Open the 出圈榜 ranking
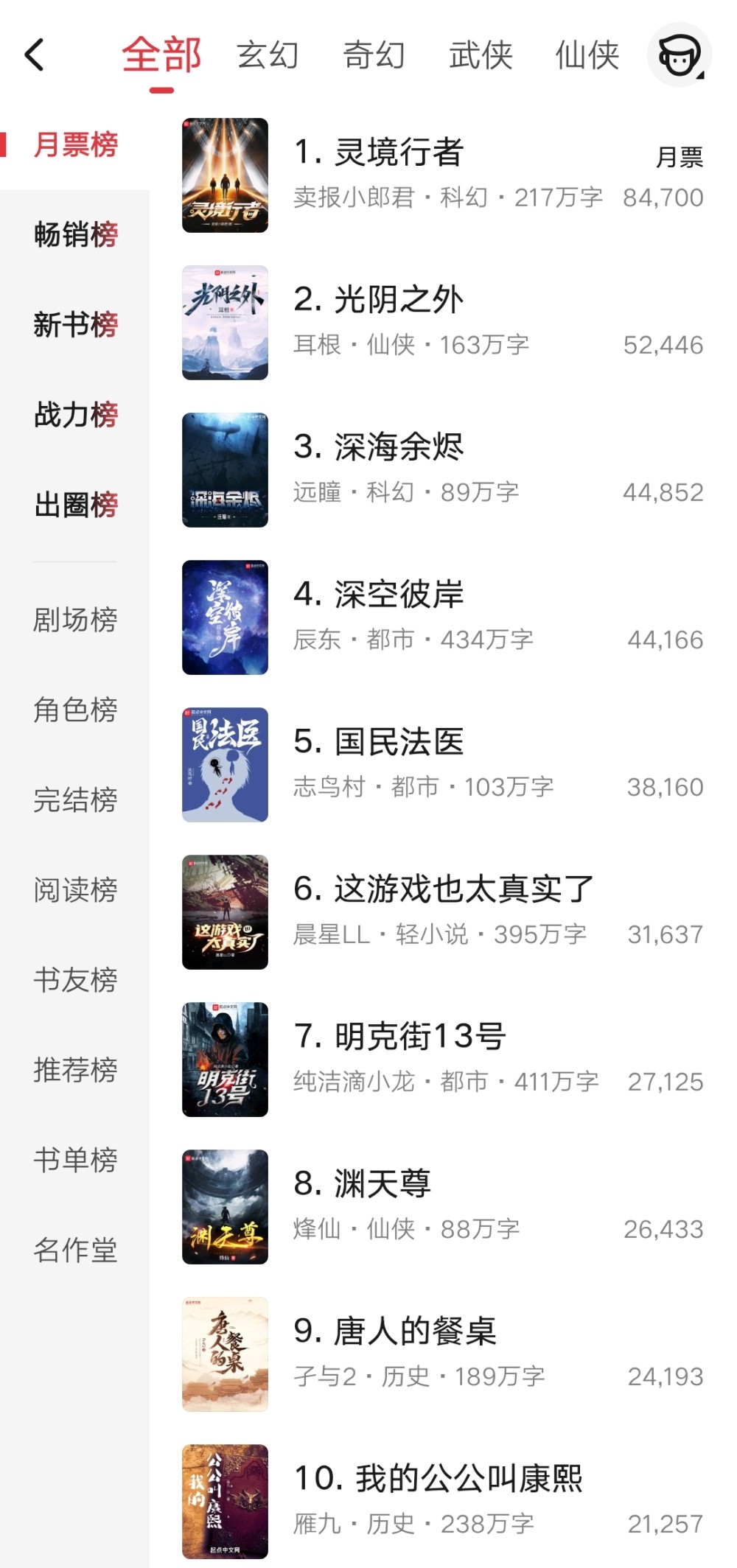Screen dimensions: 737x1568 click(75, 505)
